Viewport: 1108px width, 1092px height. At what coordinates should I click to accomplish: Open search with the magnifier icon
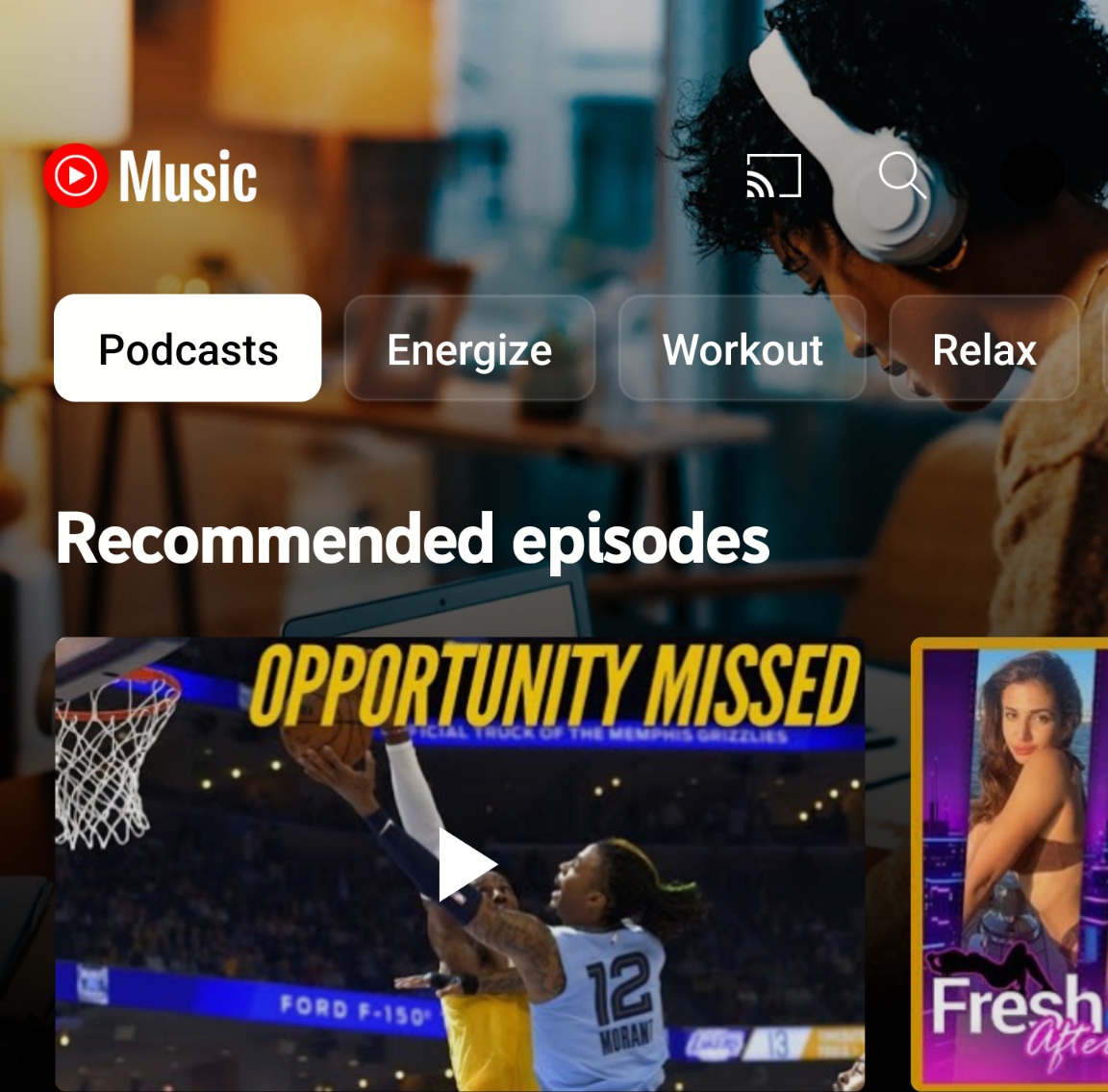tap(902, 176)
